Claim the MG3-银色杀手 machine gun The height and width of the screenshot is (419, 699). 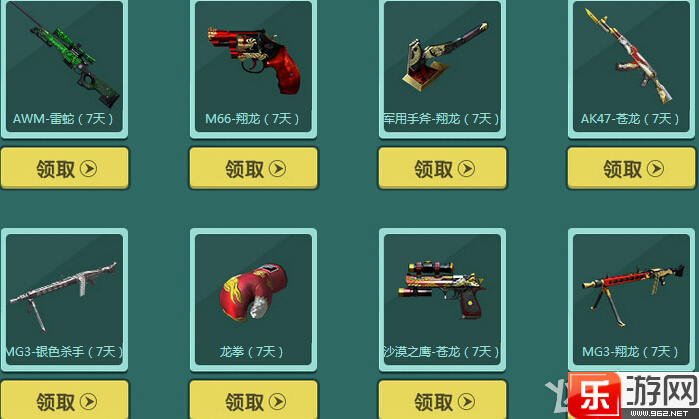(65, 401)
